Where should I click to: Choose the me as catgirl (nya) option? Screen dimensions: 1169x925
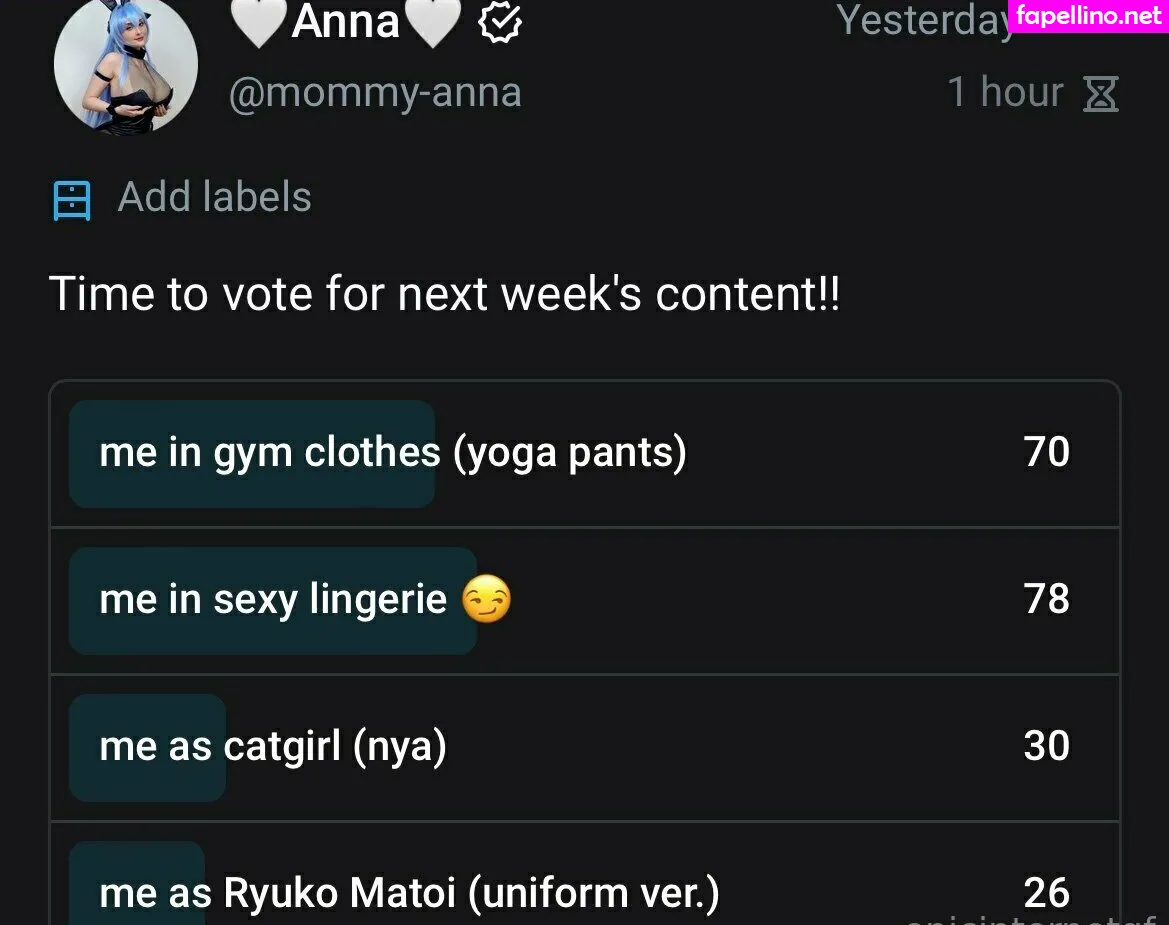click(584, 747)
